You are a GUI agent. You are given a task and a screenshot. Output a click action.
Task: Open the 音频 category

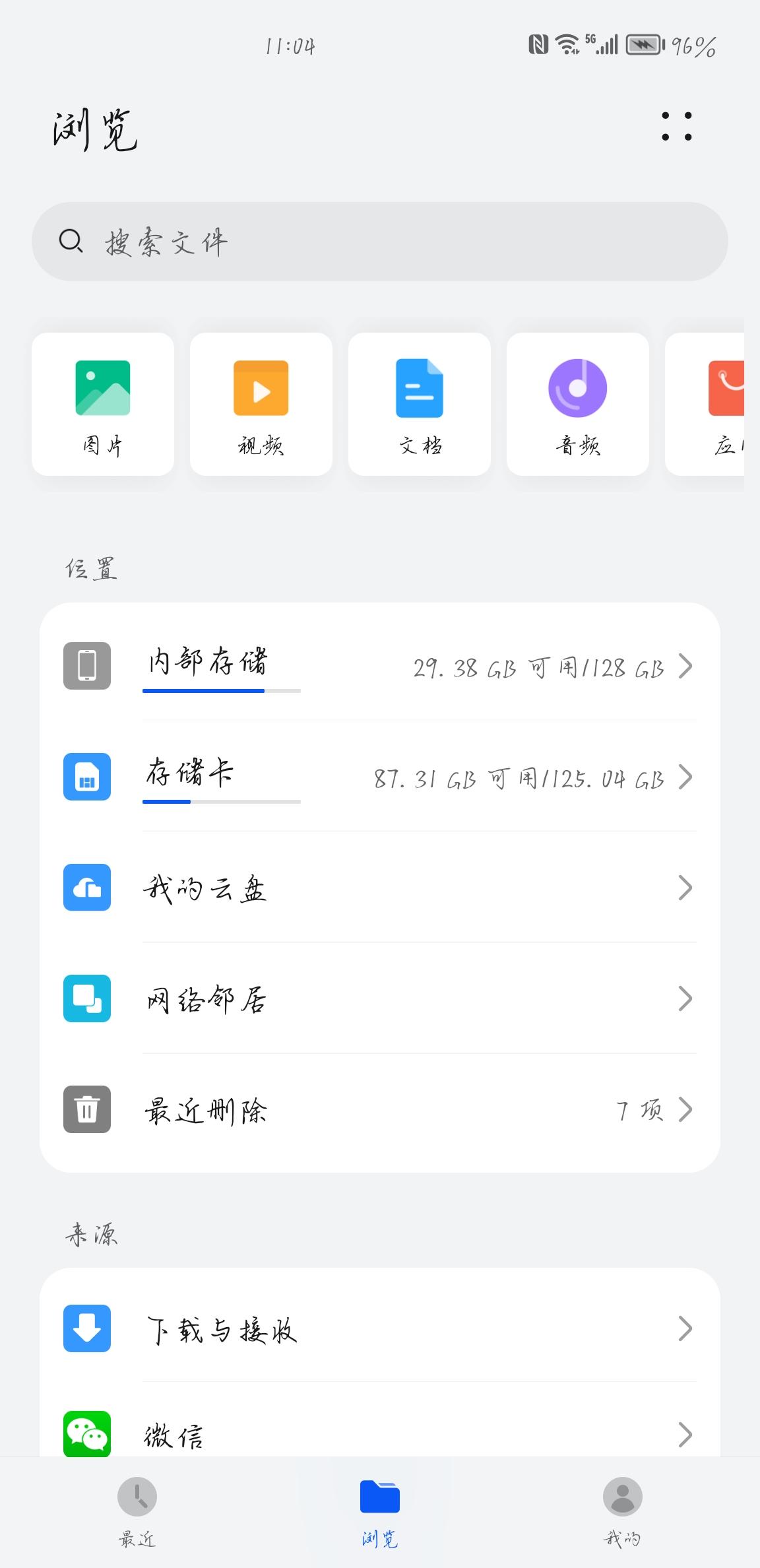578,404
